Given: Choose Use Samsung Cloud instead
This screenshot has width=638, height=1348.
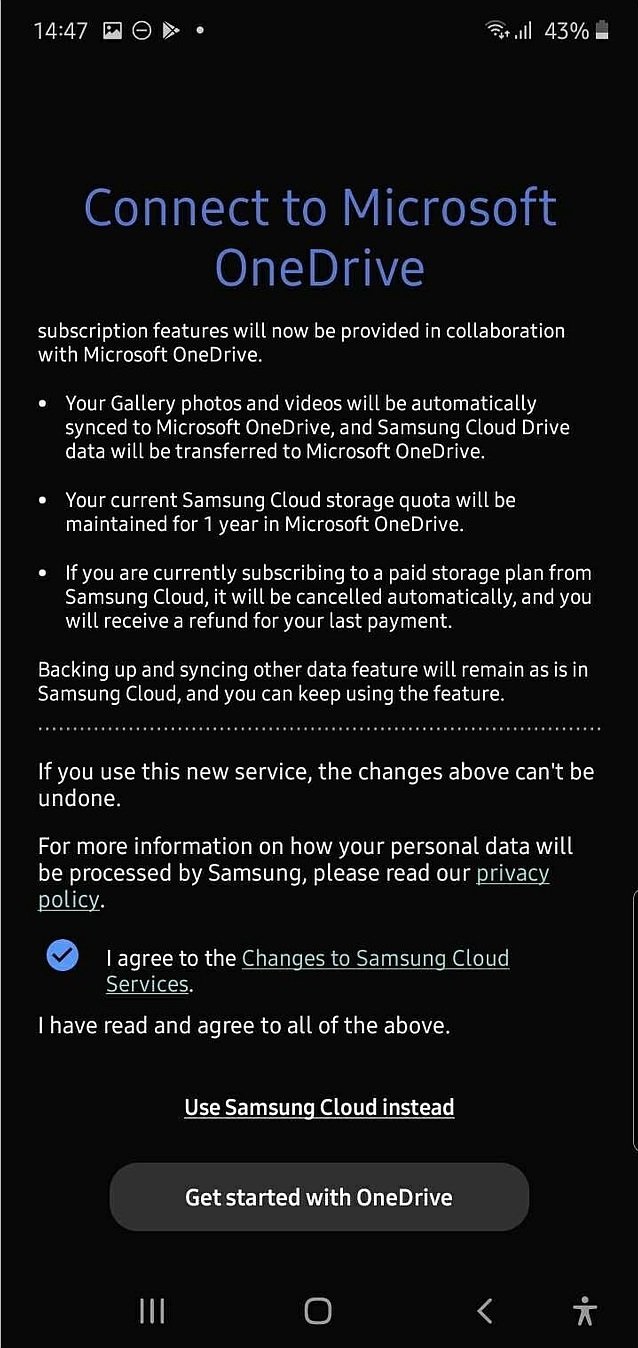Looking at the screenshot, I should 319,1107.
